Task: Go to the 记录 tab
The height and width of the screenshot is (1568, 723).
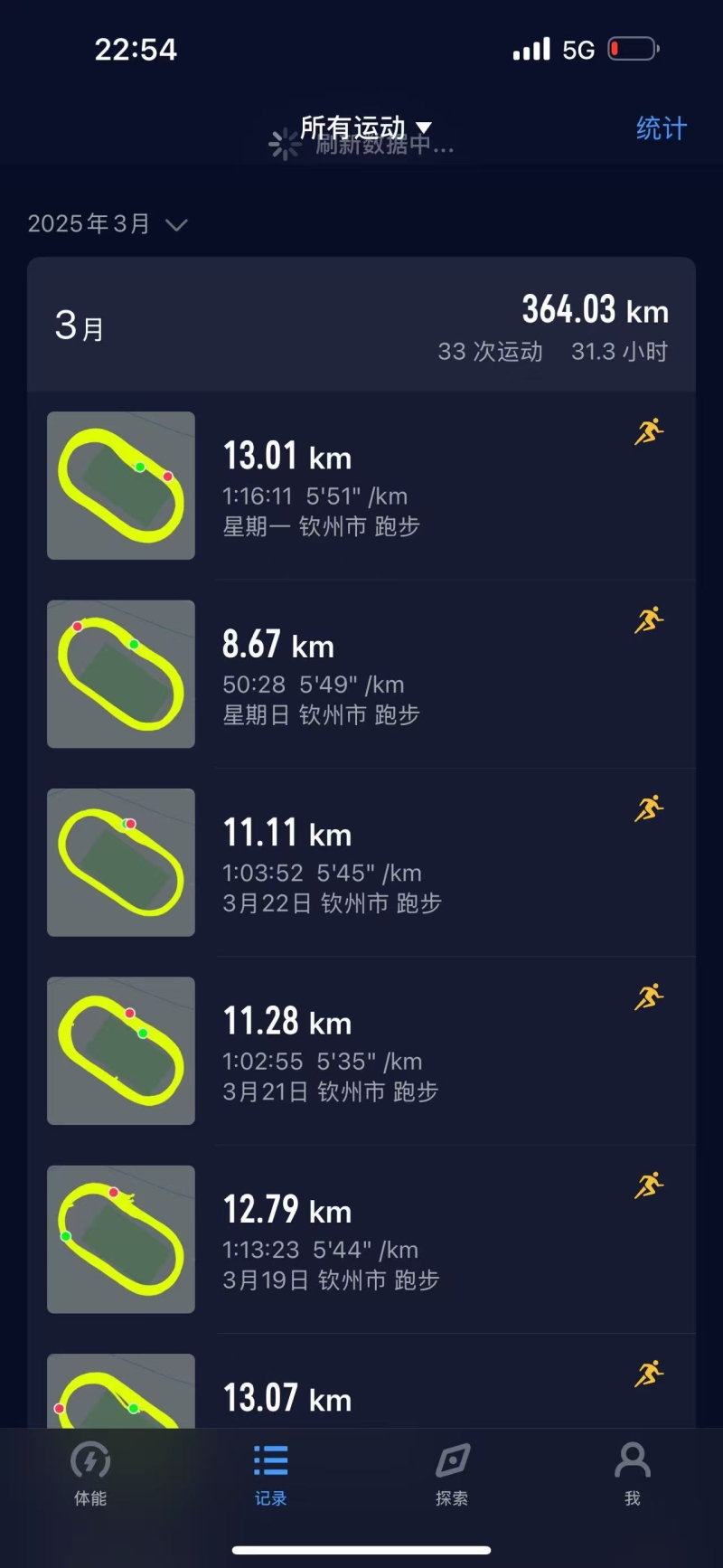Action: tap(270, 1474)
